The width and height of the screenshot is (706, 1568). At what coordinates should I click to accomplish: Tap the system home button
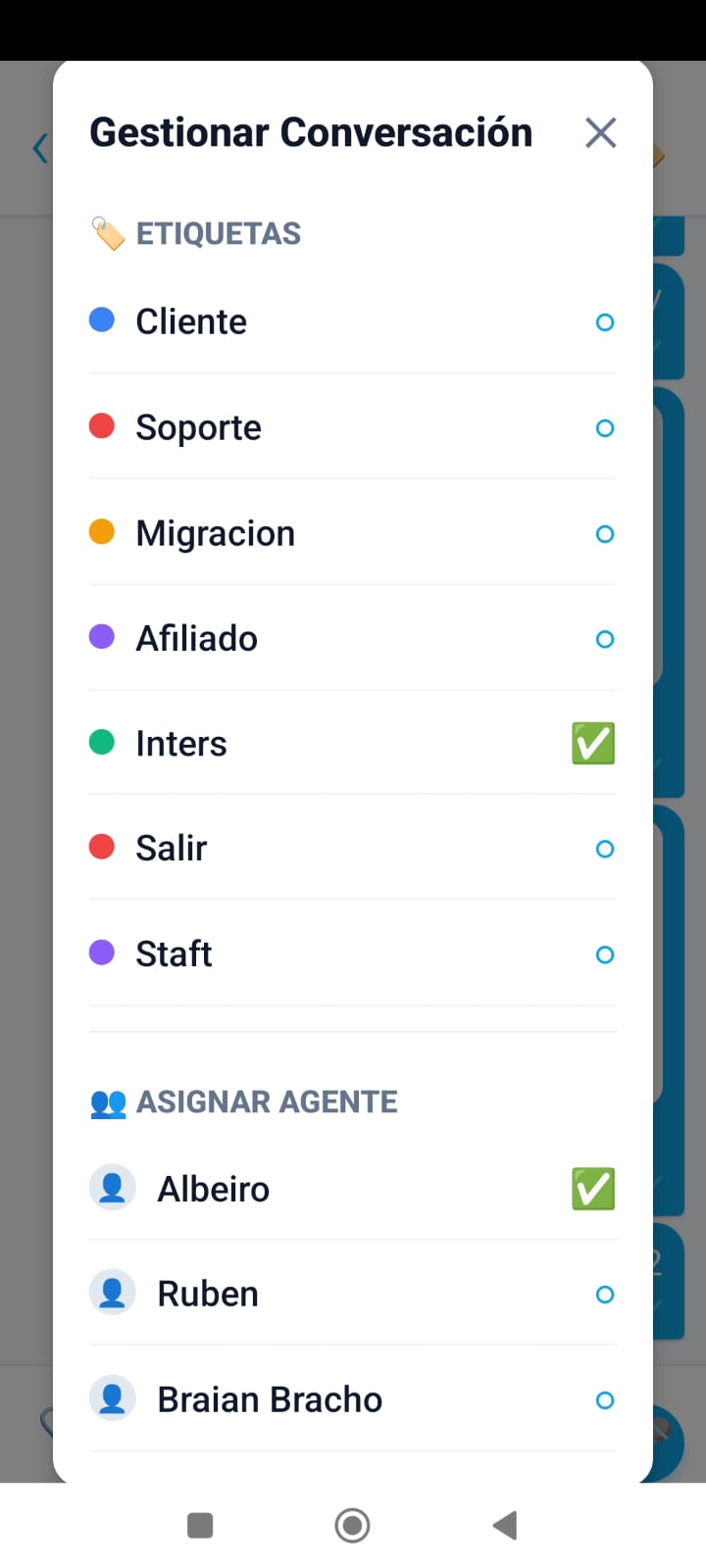point(352,1525)
